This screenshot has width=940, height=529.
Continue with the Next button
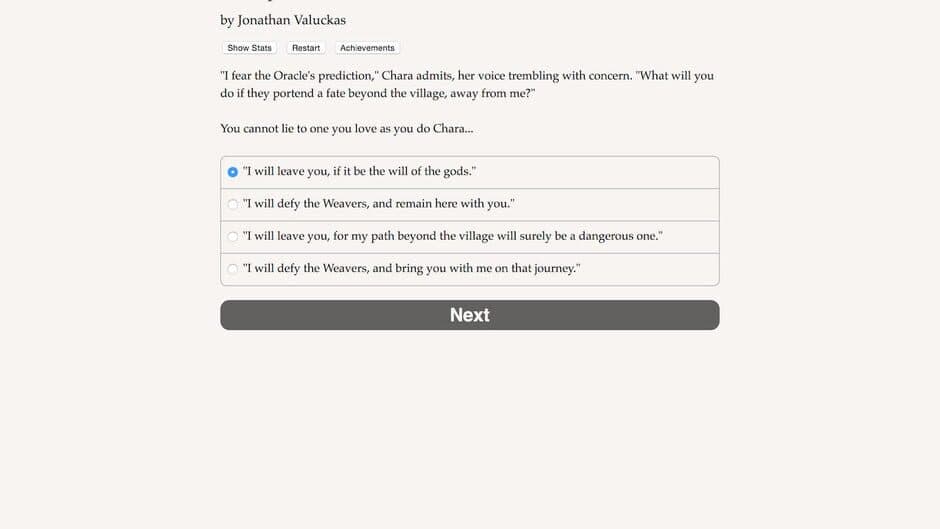click(469, 315)
